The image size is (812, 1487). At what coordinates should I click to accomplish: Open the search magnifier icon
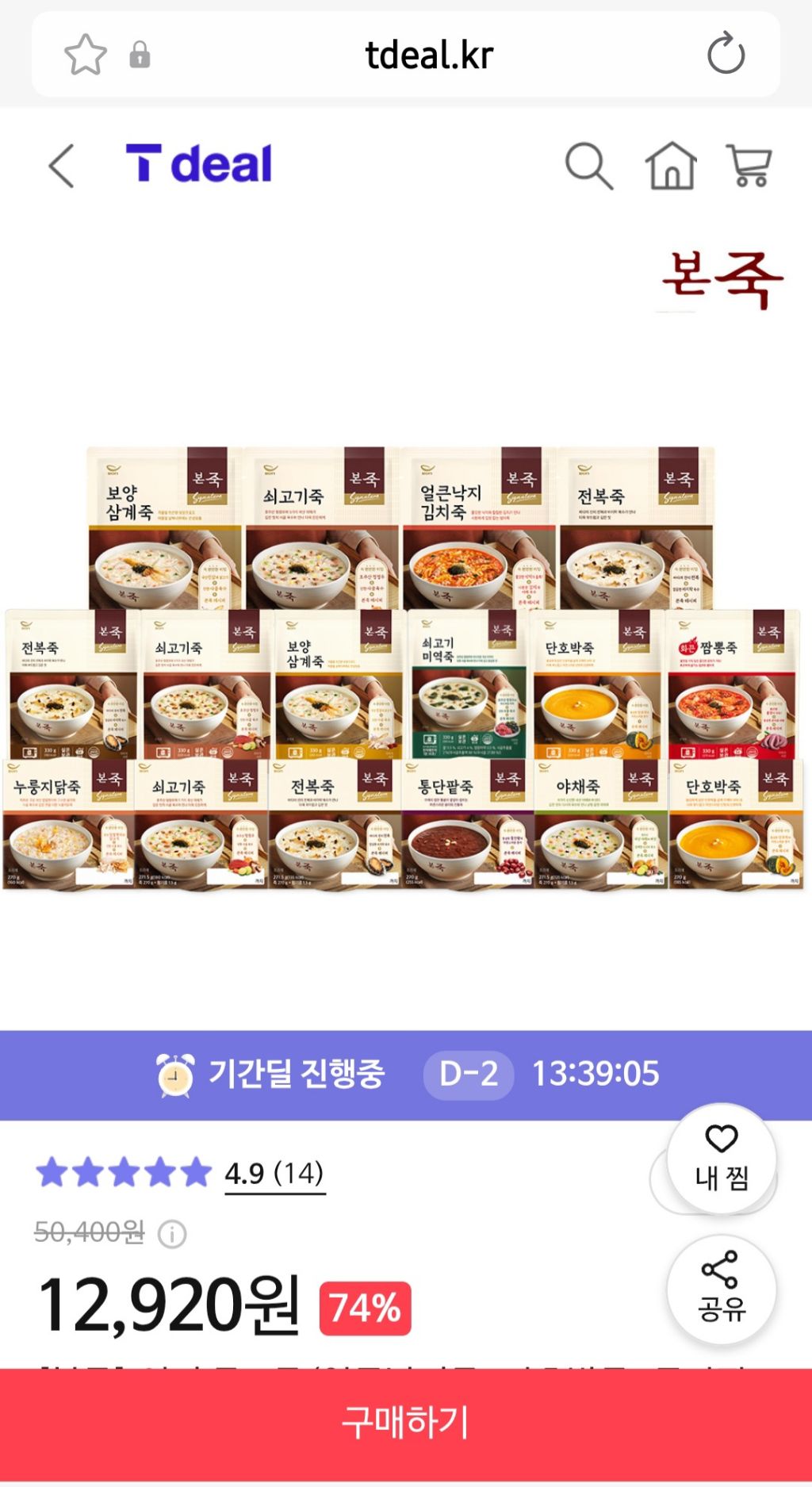click(x=589, y=166)
